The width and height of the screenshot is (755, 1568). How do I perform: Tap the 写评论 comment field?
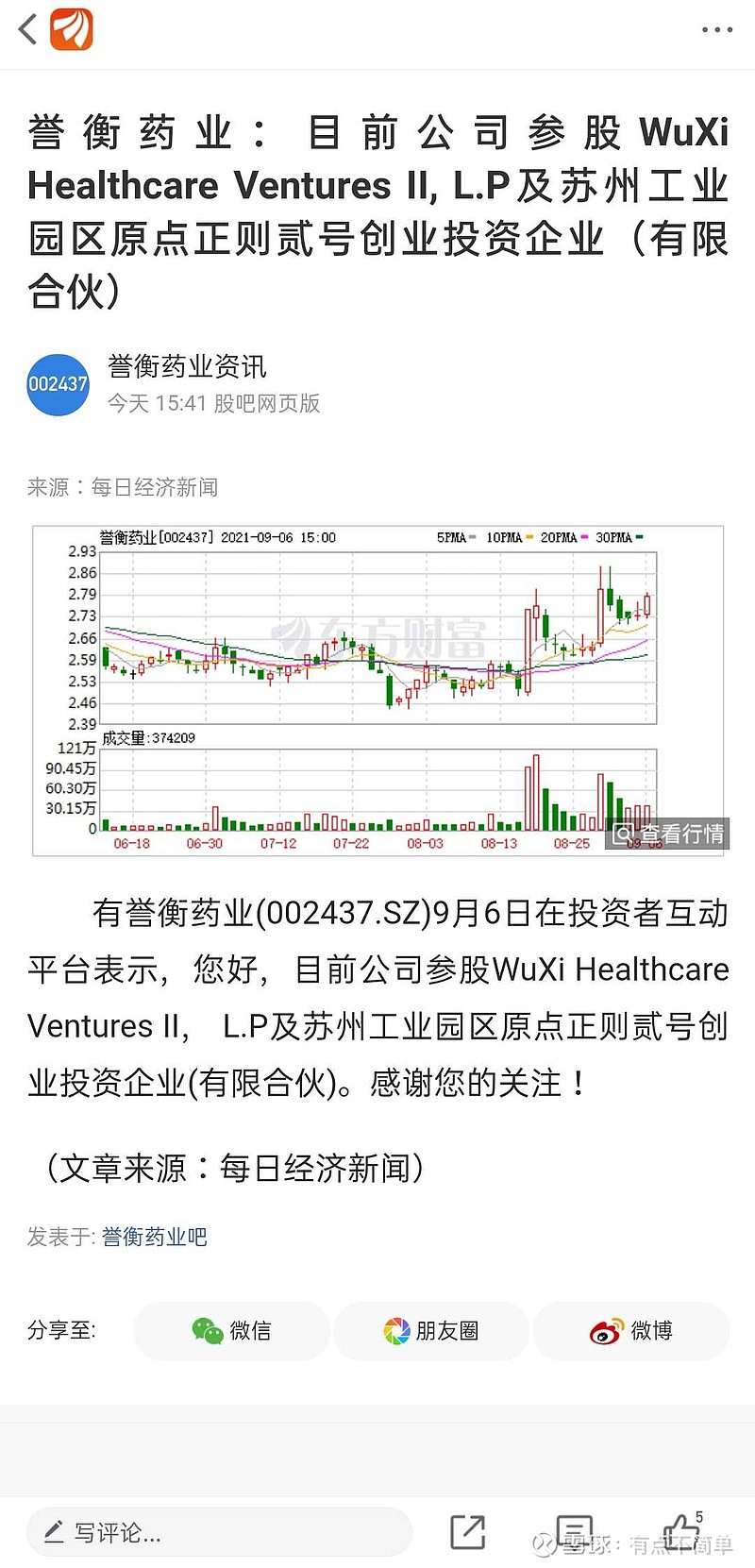click(219, 1531)
